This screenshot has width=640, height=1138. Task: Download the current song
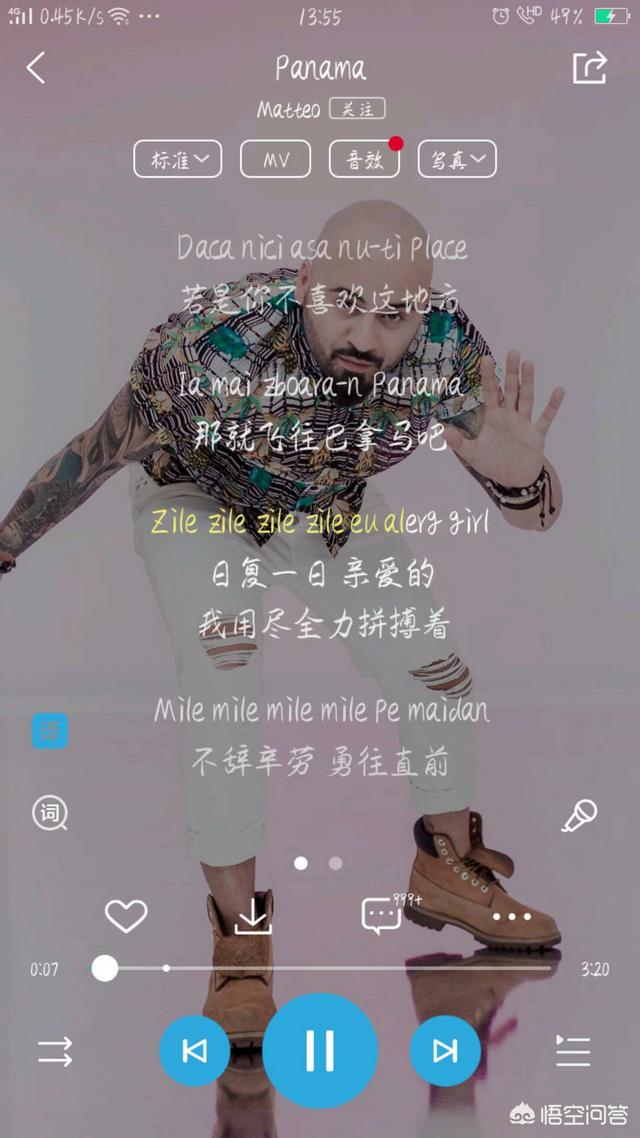[x=253, y=916]
